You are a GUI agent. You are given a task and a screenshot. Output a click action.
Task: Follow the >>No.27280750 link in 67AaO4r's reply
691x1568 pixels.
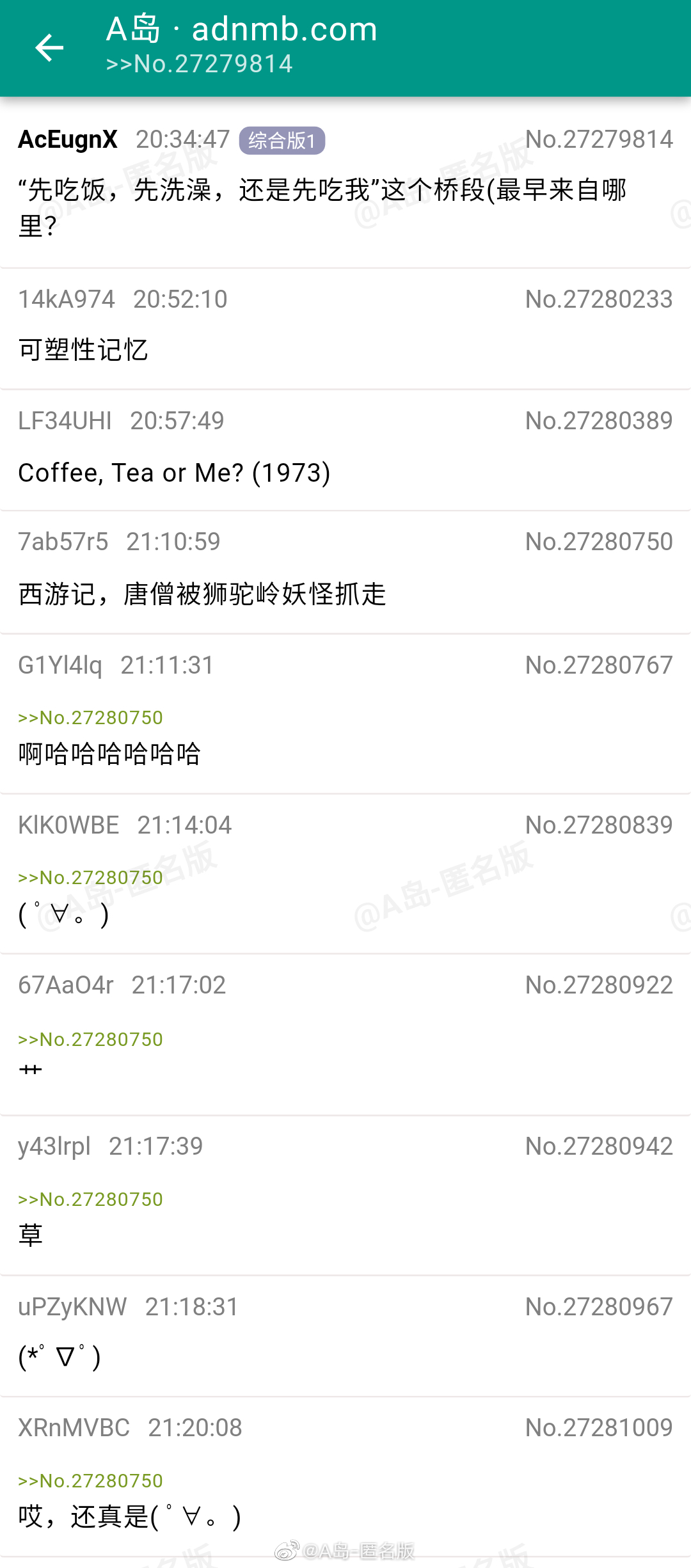[x=90, y=1040]
